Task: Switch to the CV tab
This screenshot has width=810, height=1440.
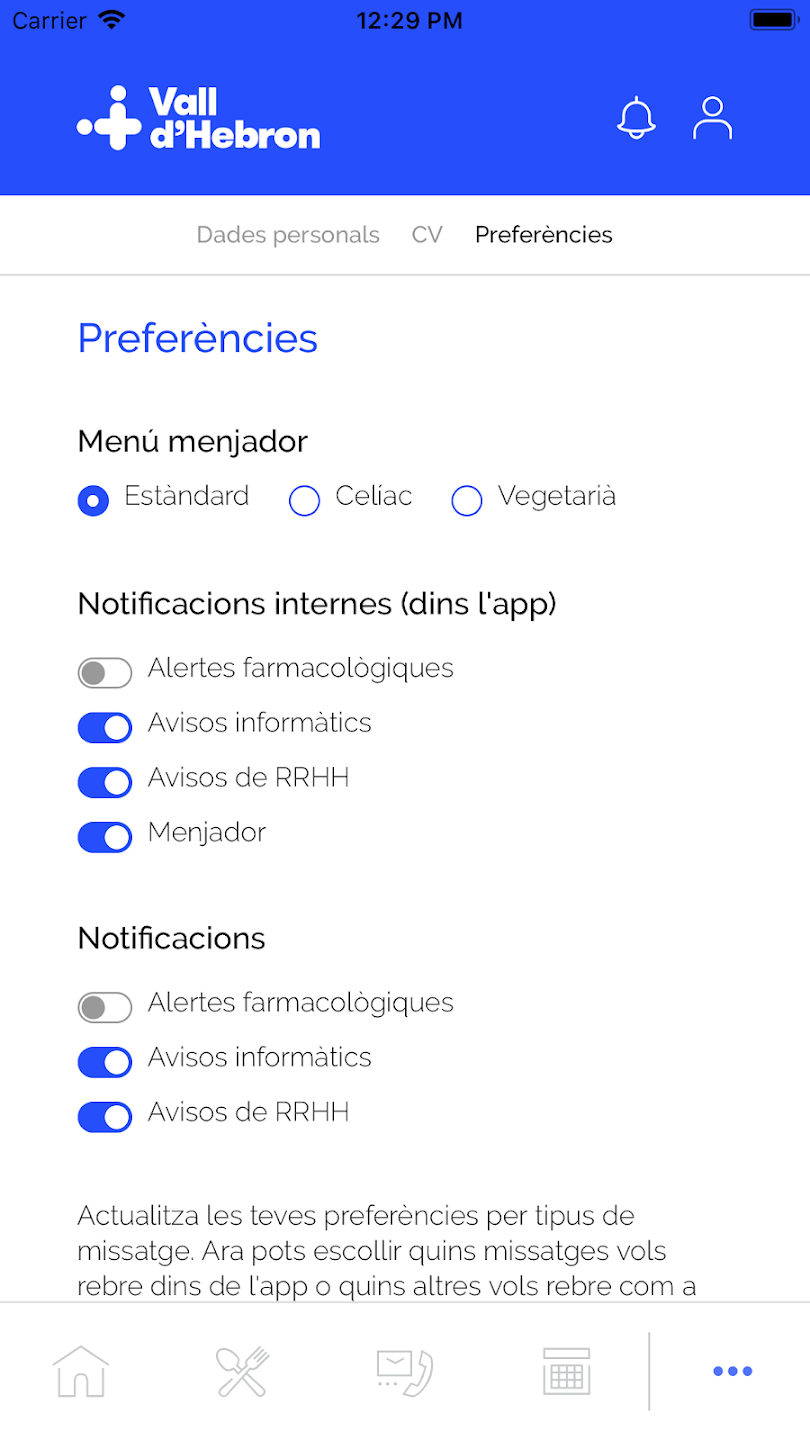Action: click(427, 235)
